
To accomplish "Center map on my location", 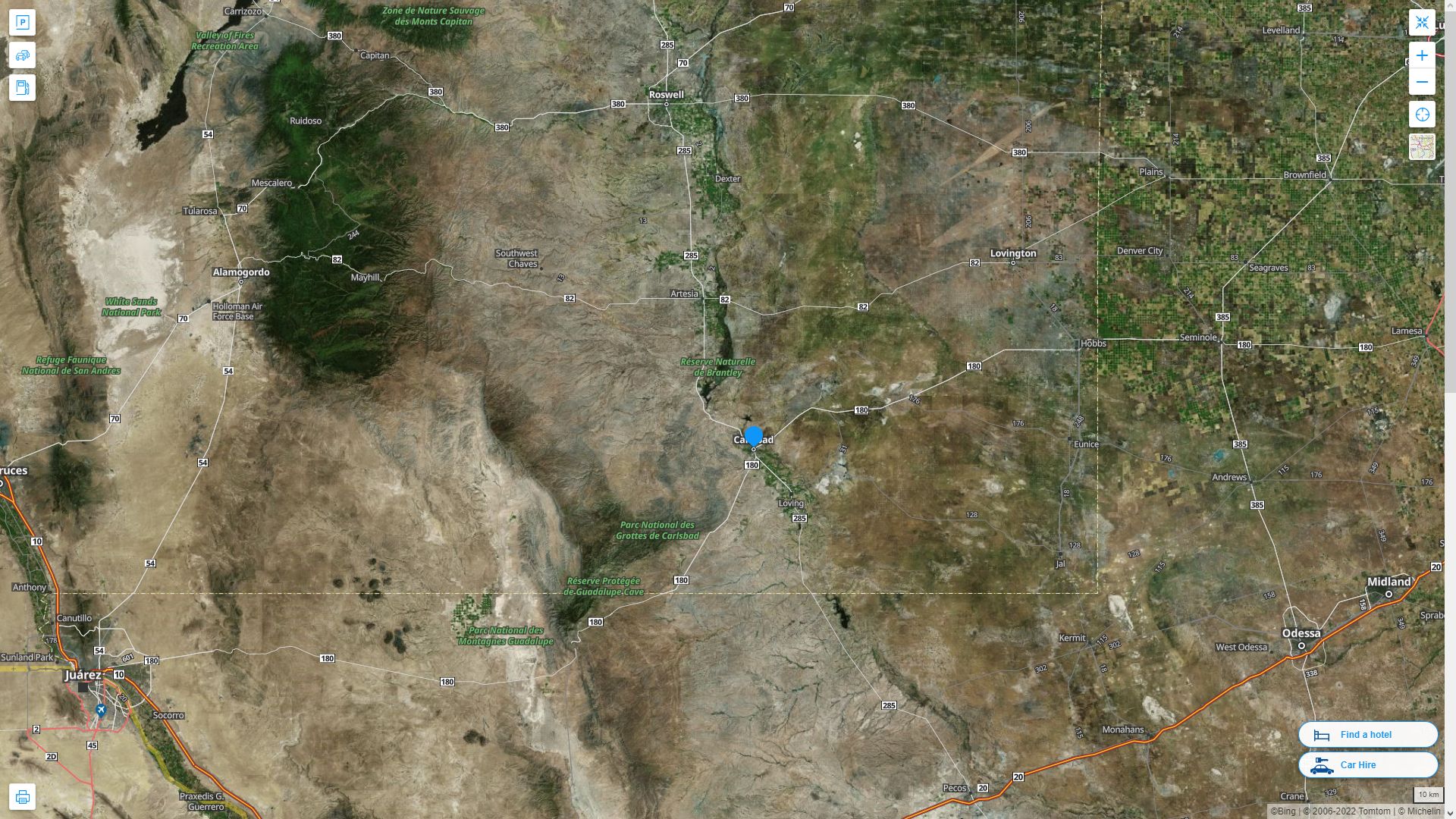I will (x=1422, y=115).
